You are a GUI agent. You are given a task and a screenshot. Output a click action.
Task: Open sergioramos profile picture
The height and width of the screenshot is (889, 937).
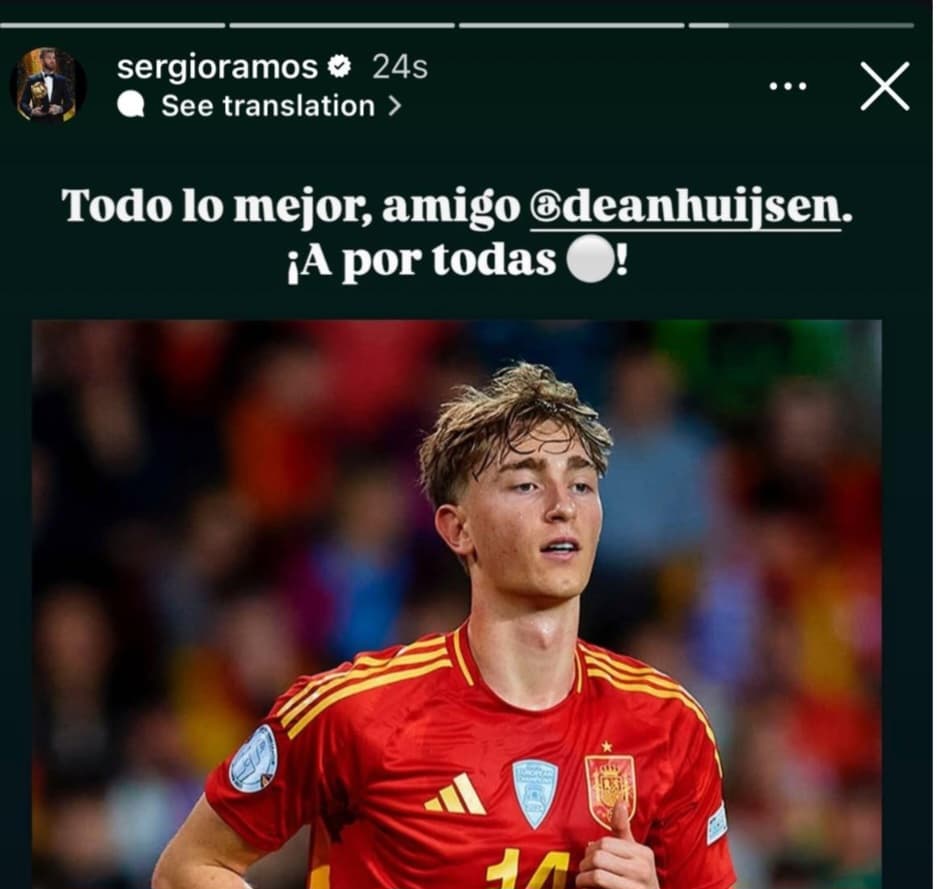click(x=47, y=85)
